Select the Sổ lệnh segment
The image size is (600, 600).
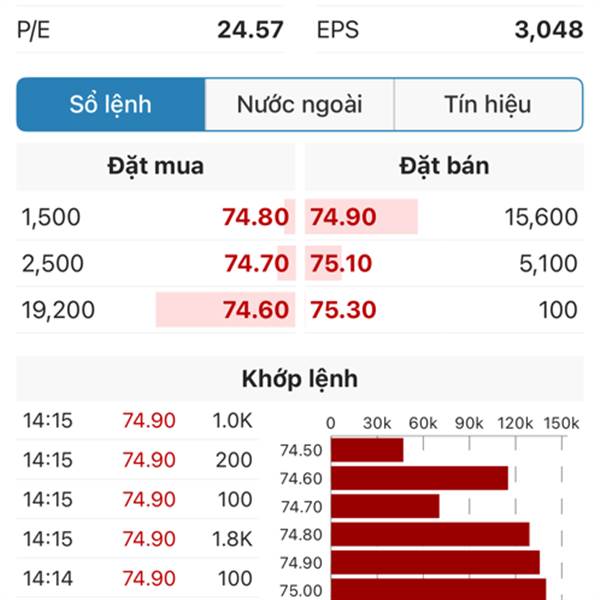coord(111,105)
